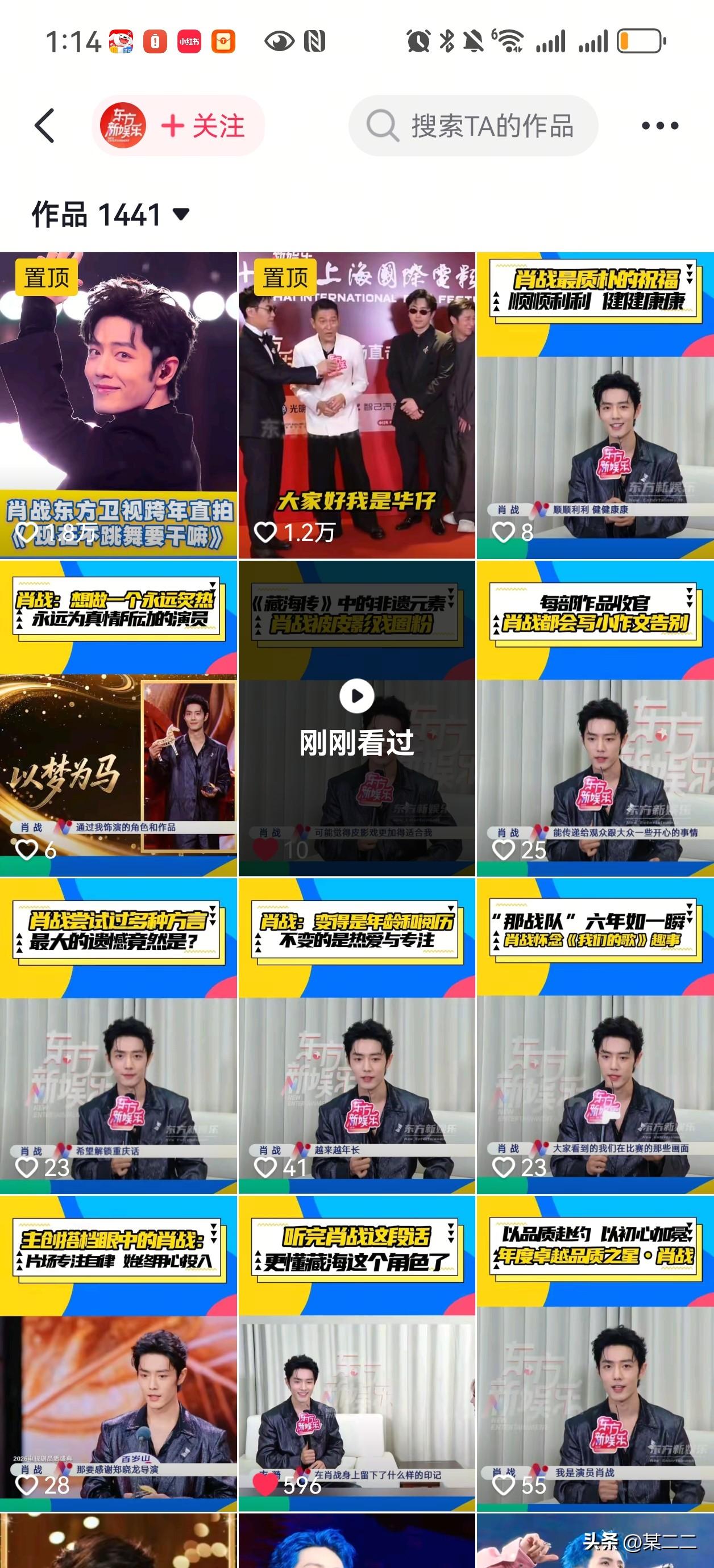The width and height of the screenshot is (714, 1568).
Task: Follow the account via +关注 button
Action: (203, 125)
